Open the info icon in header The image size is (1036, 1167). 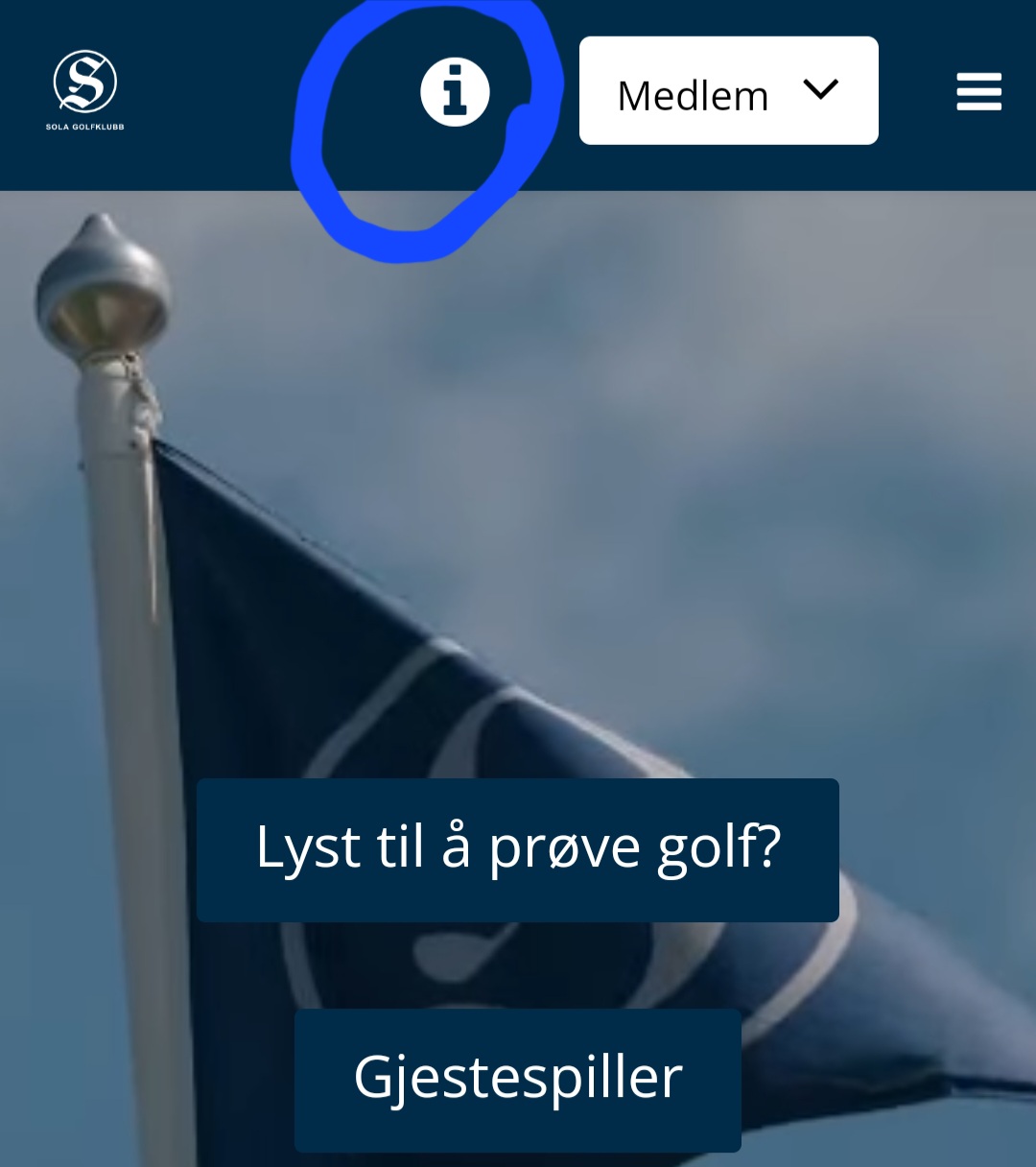coord(455,92)
